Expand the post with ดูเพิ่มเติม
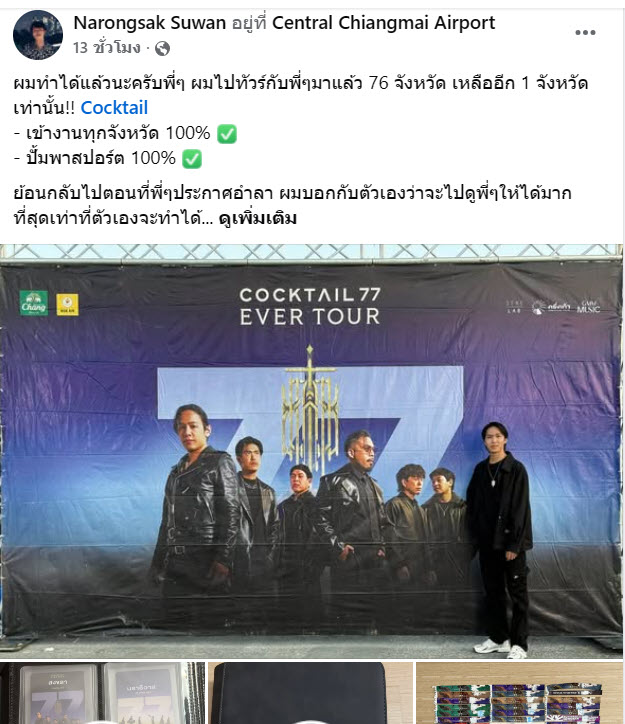Viewport: 625px width, 724px height. 257,218
